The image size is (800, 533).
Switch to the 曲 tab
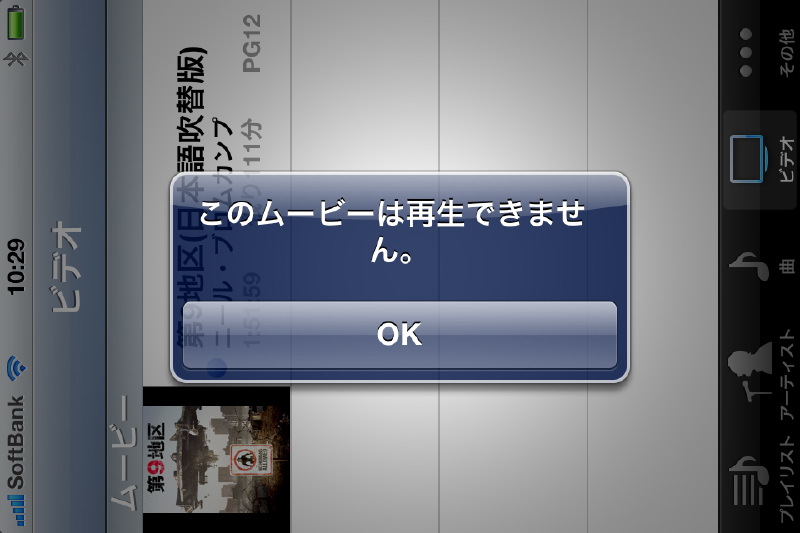click(760, 266)
